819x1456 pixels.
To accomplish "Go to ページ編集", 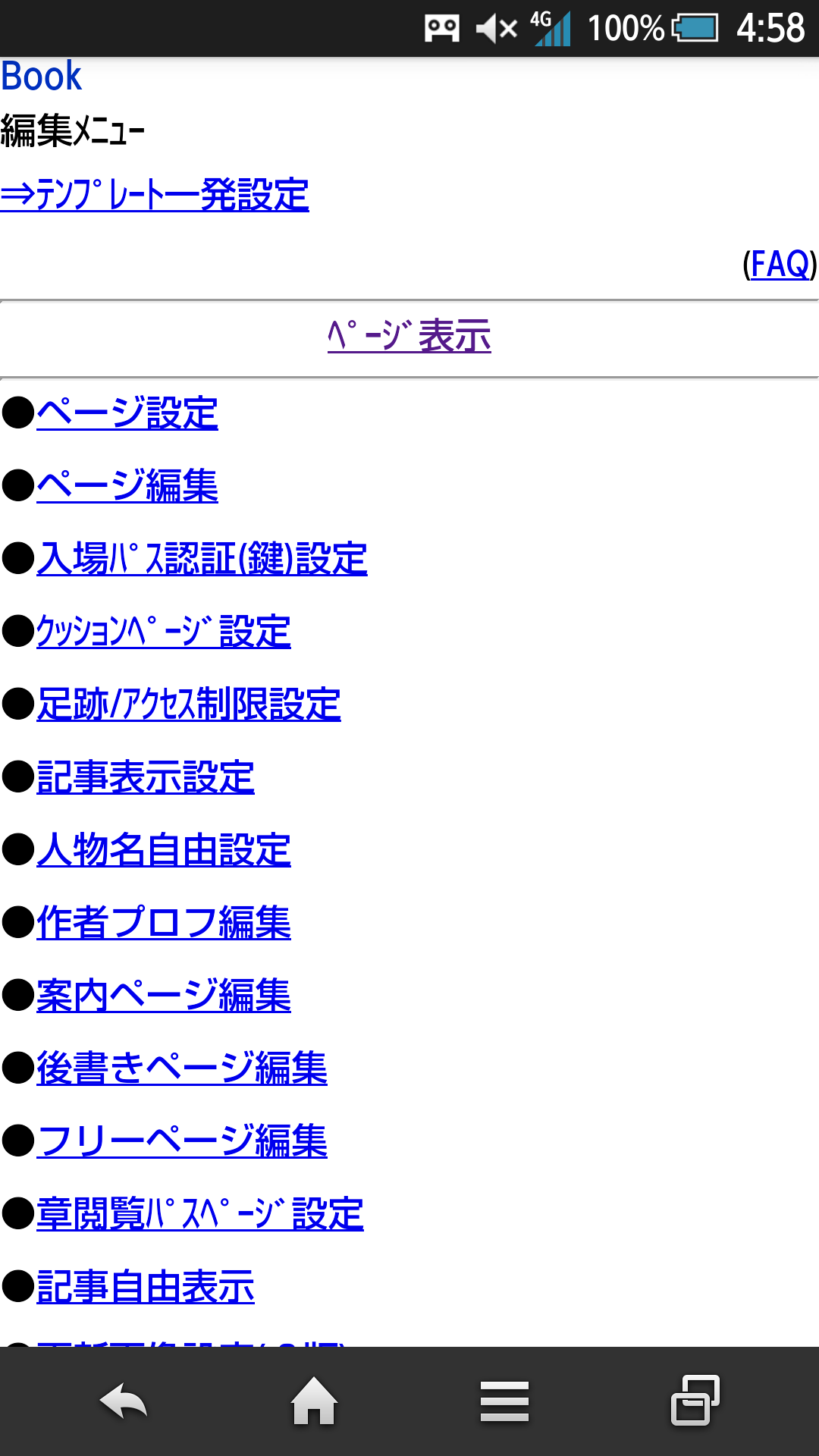I will (x=127, y=486).
